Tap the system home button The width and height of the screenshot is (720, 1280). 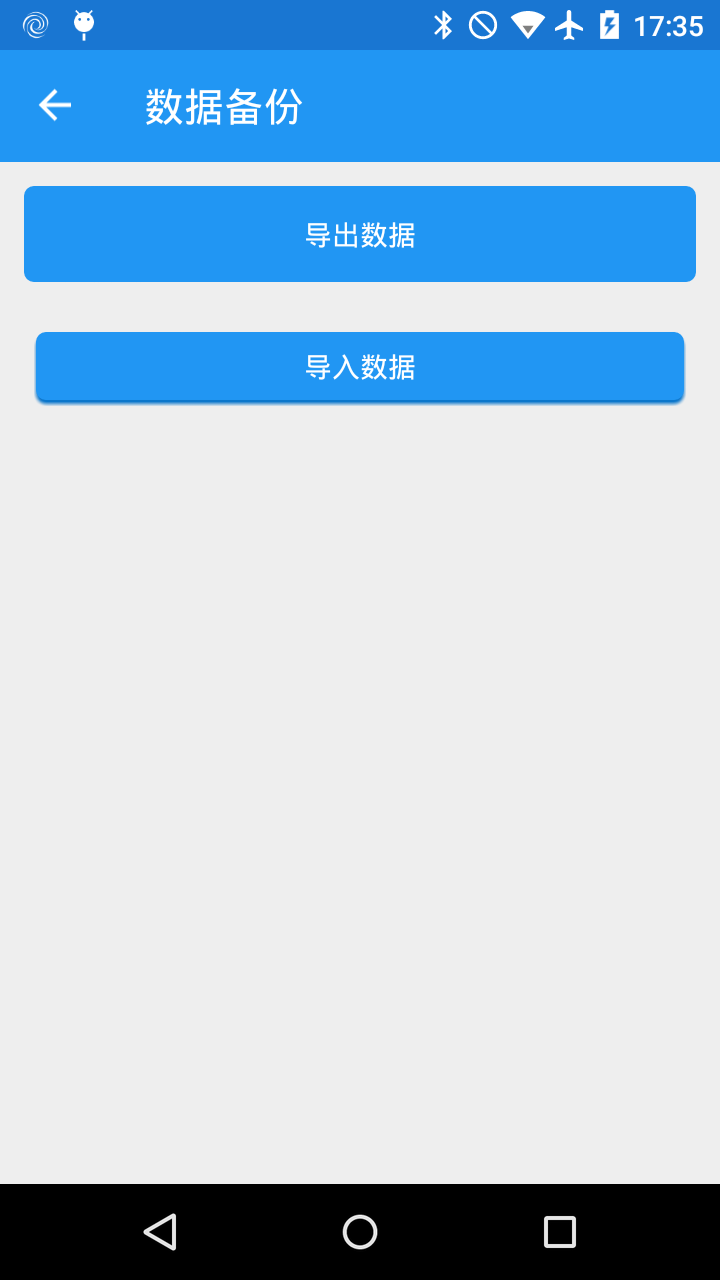click(x=360, y=1232)
